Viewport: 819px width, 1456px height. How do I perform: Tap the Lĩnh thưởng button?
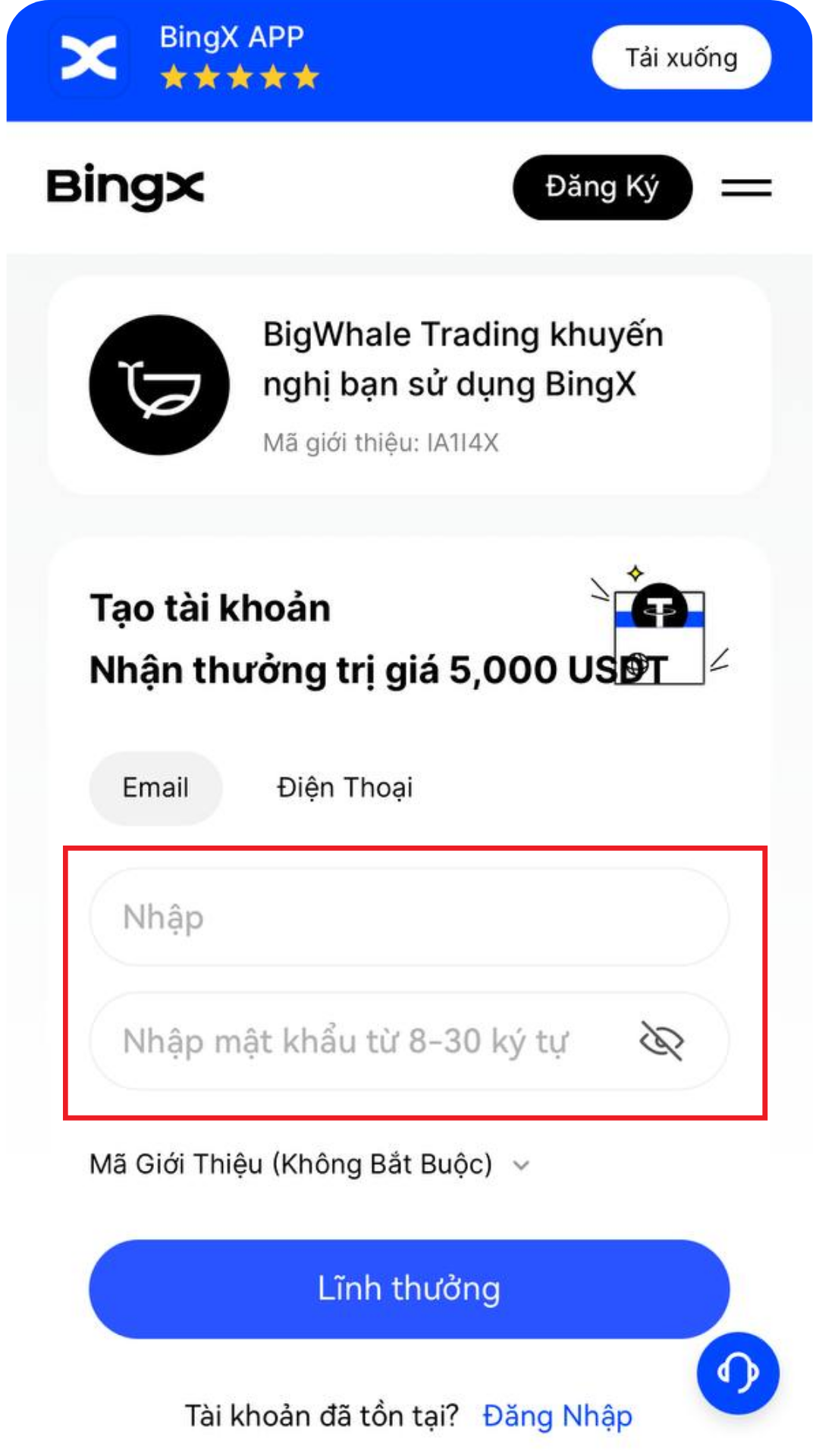(409, 1288)
